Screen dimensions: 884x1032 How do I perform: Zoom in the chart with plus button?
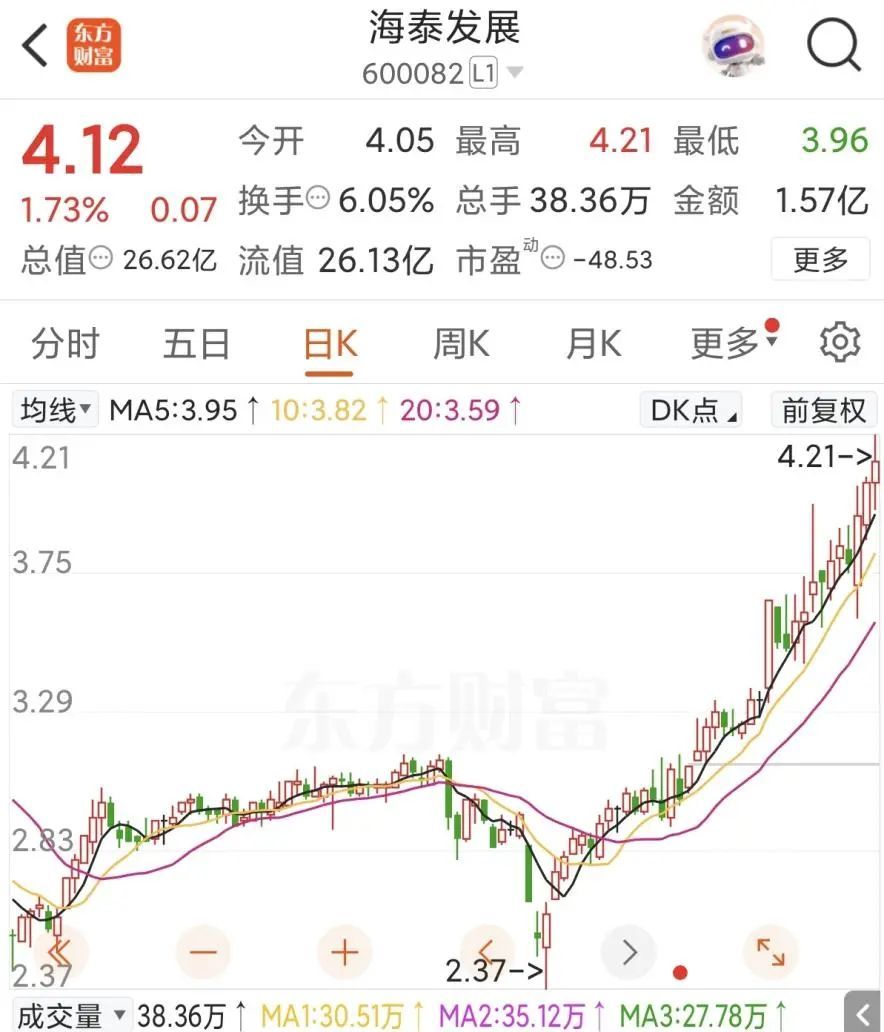345,952
